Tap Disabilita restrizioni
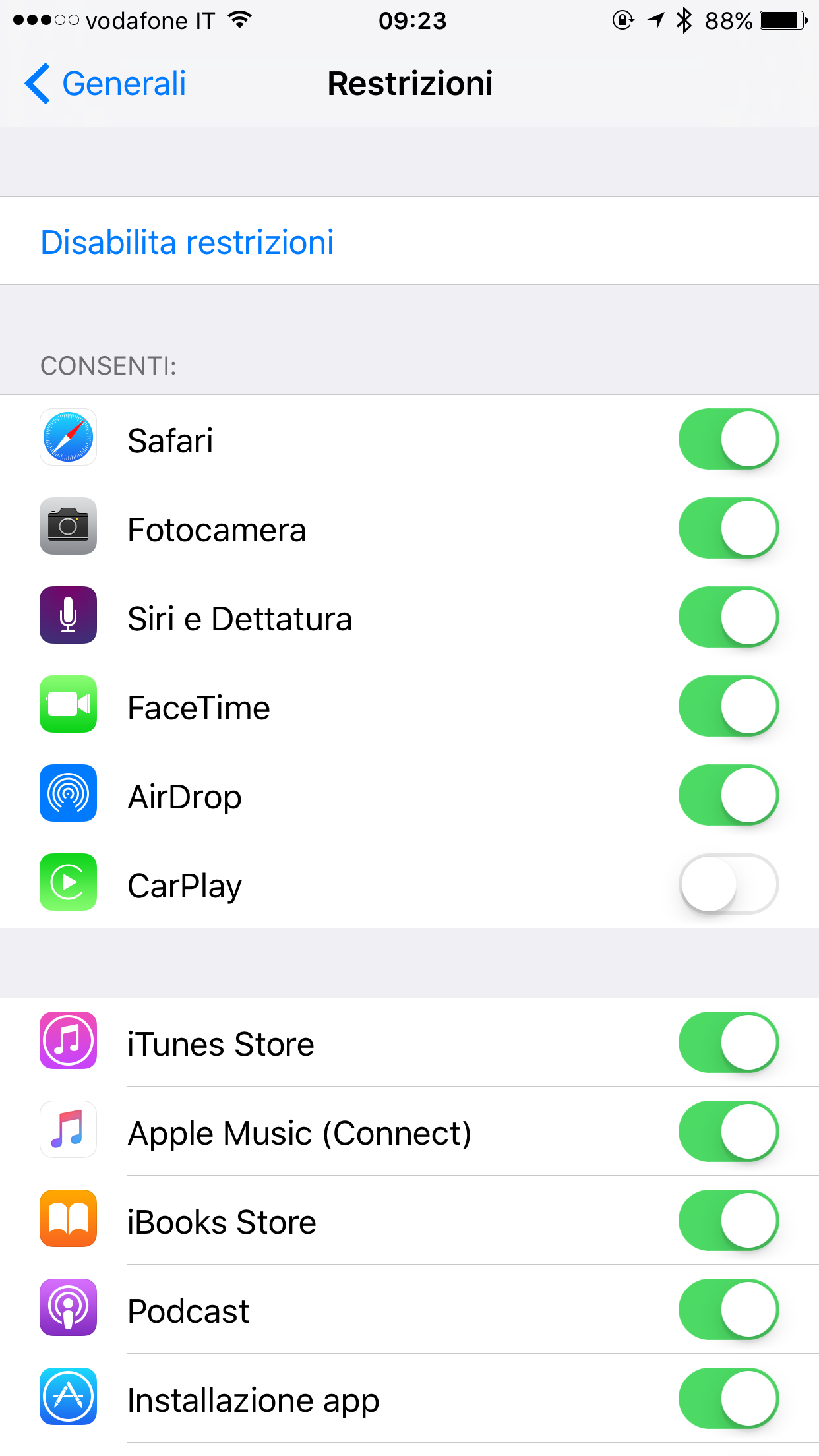Screen dimensions: 819x1456 tap(187, 242)
